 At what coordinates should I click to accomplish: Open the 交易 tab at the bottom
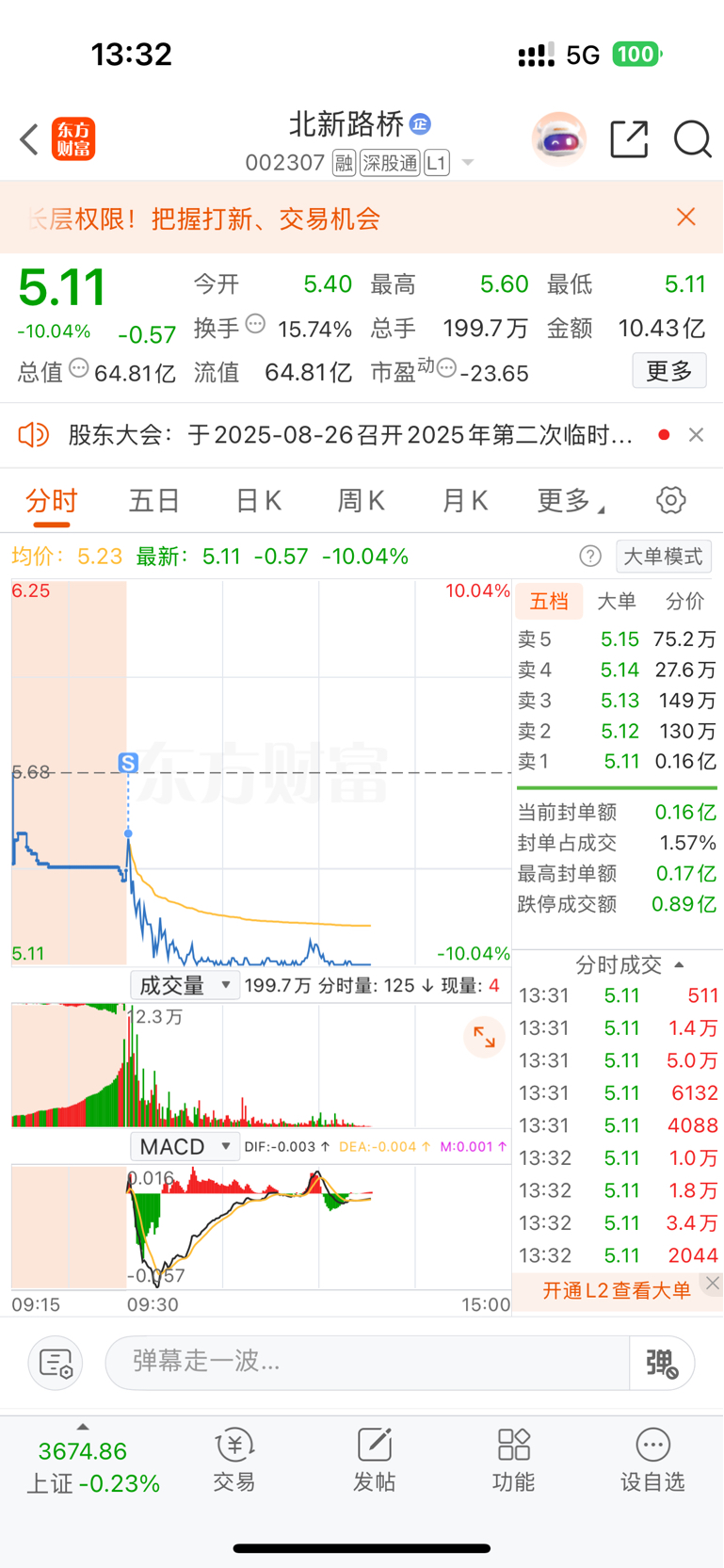(233, 1460)
